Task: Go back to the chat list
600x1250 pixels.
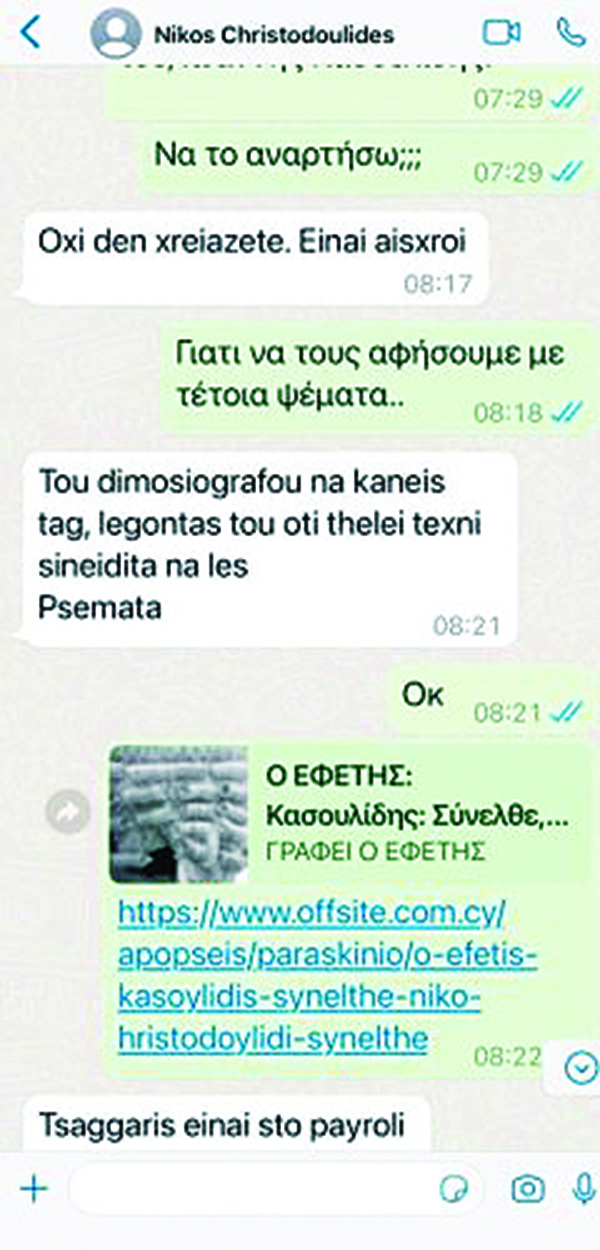Action: [x=31, y=32]
